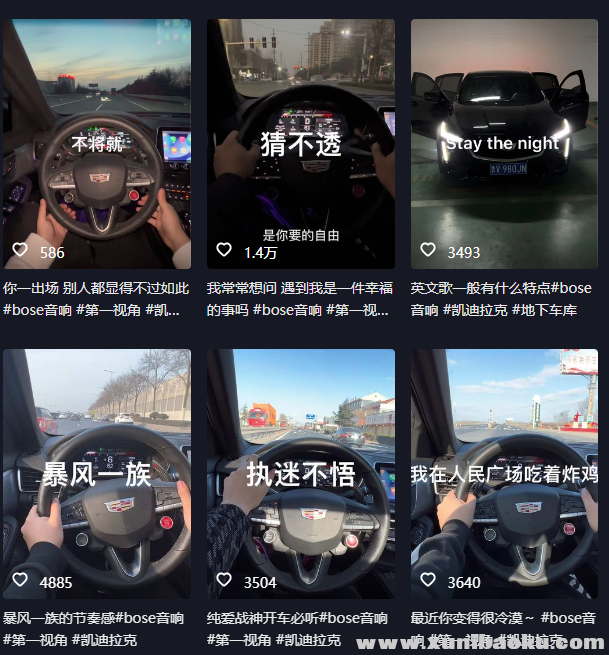The image size is (609, 655).
Task: Open the 执迷不悟 driving video
Action: (x=301, y=473)
